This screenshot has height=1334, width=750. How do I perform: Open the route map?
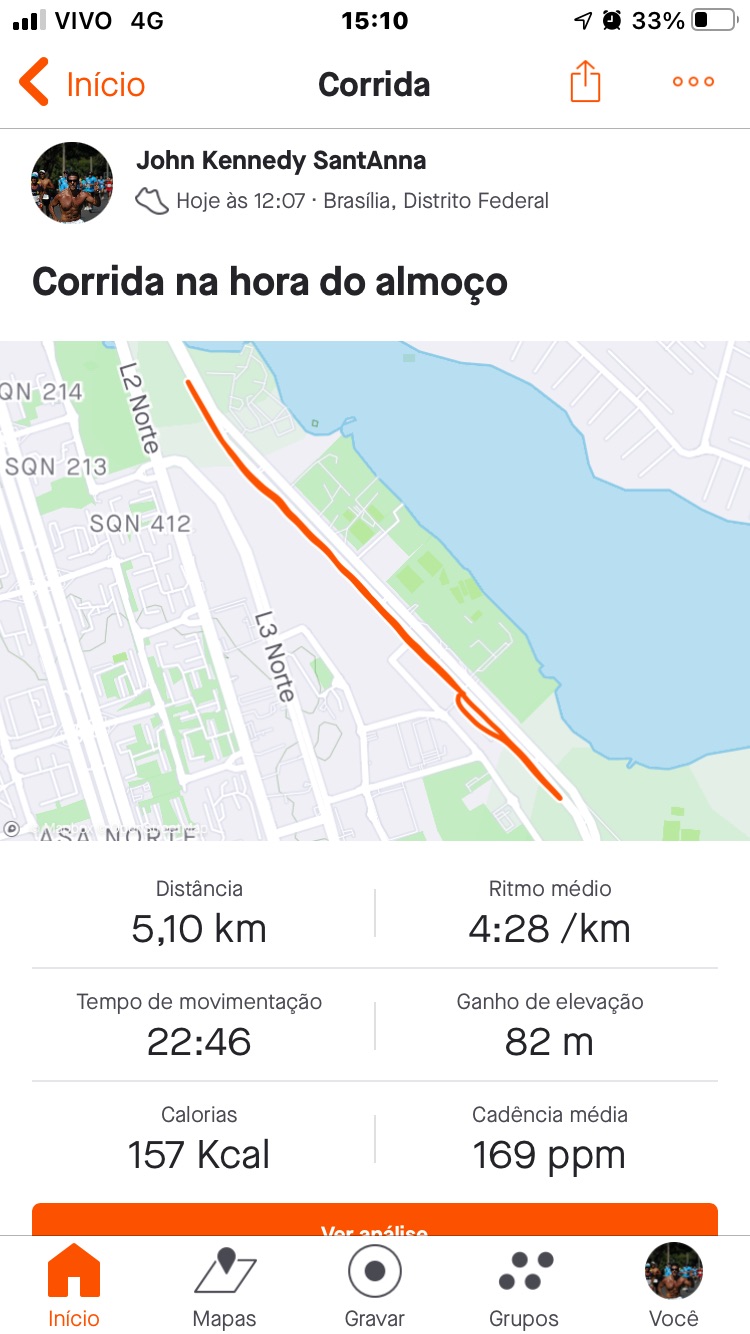click(x=375, y=590)
